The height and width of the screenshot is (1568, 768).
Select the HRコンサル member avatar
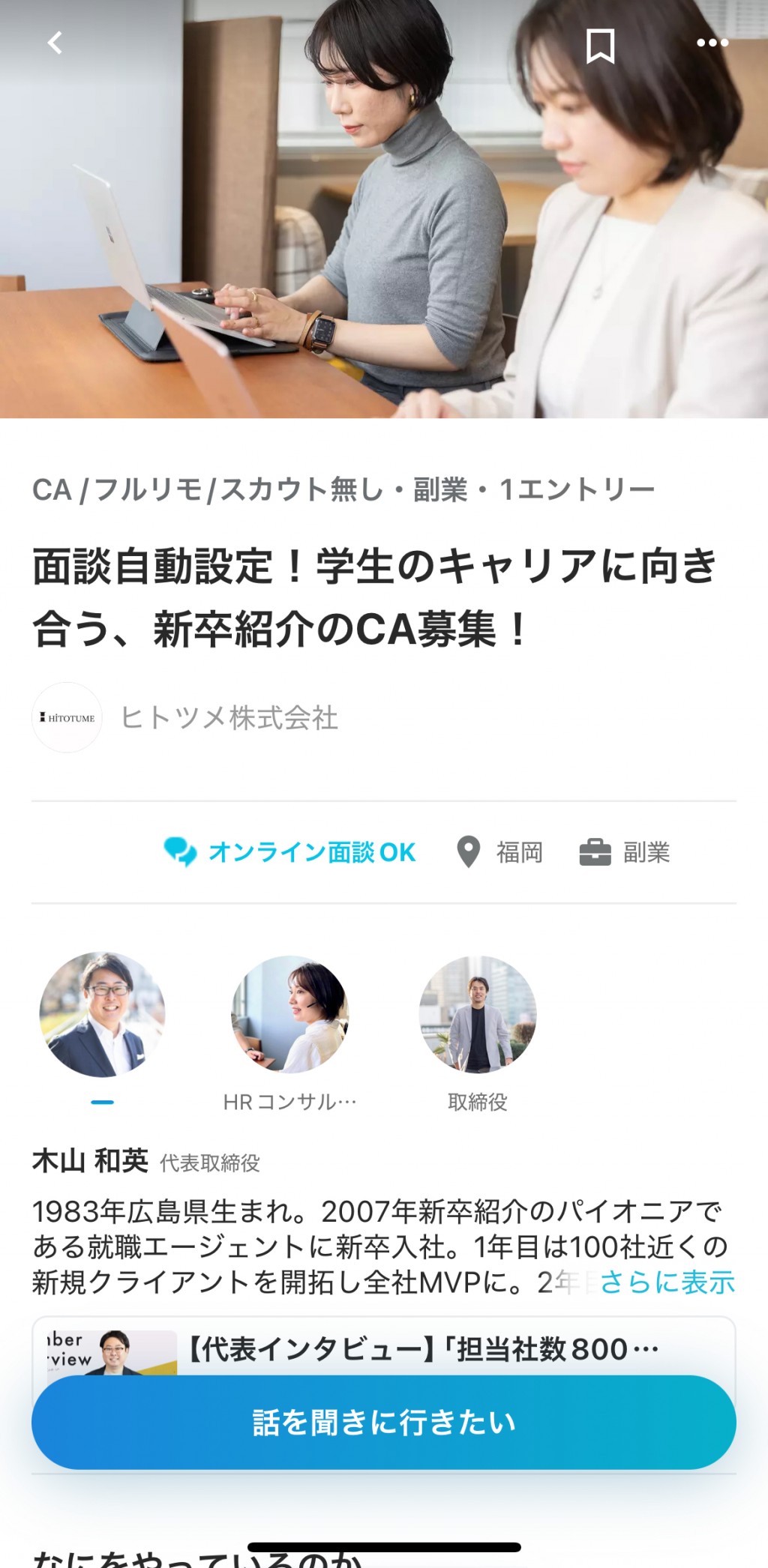(290, 1014)
